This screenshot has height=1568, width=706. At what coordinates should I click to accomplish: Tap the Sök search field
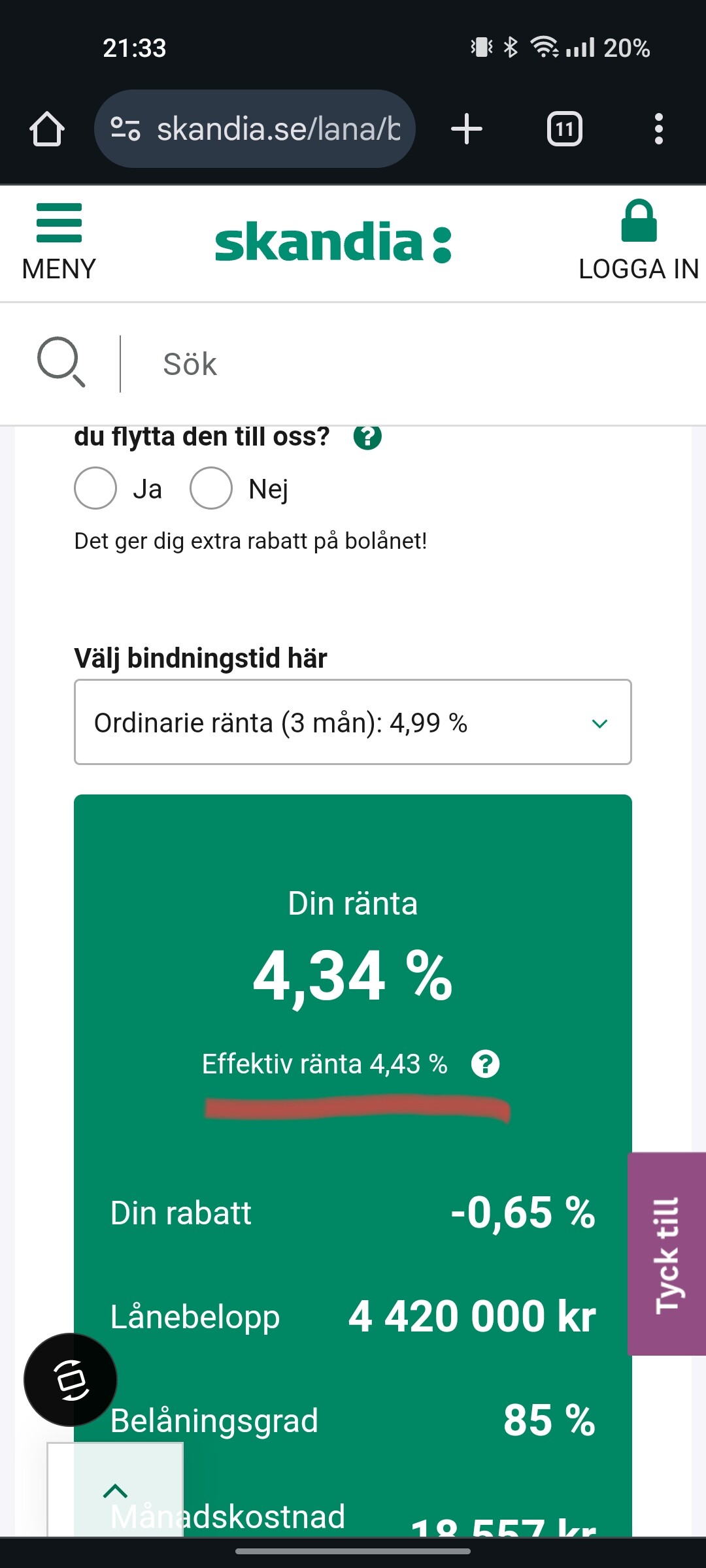tap(392, 364)
